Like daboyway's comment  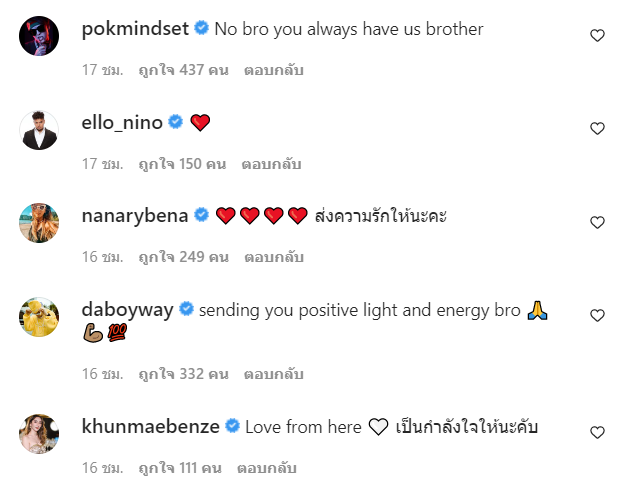[x=597, y=316]
